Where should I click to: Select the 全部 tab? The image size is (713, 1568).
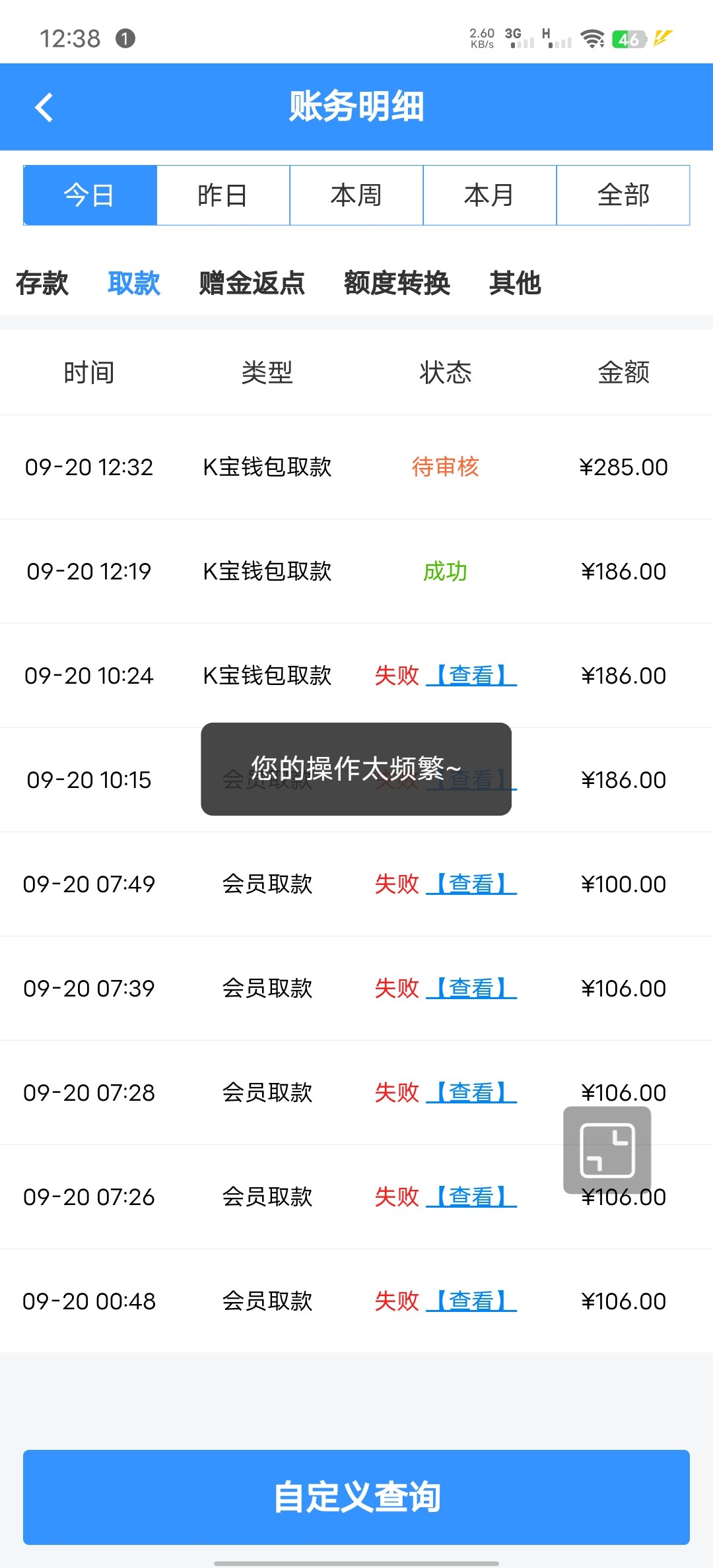pos(623,195)
